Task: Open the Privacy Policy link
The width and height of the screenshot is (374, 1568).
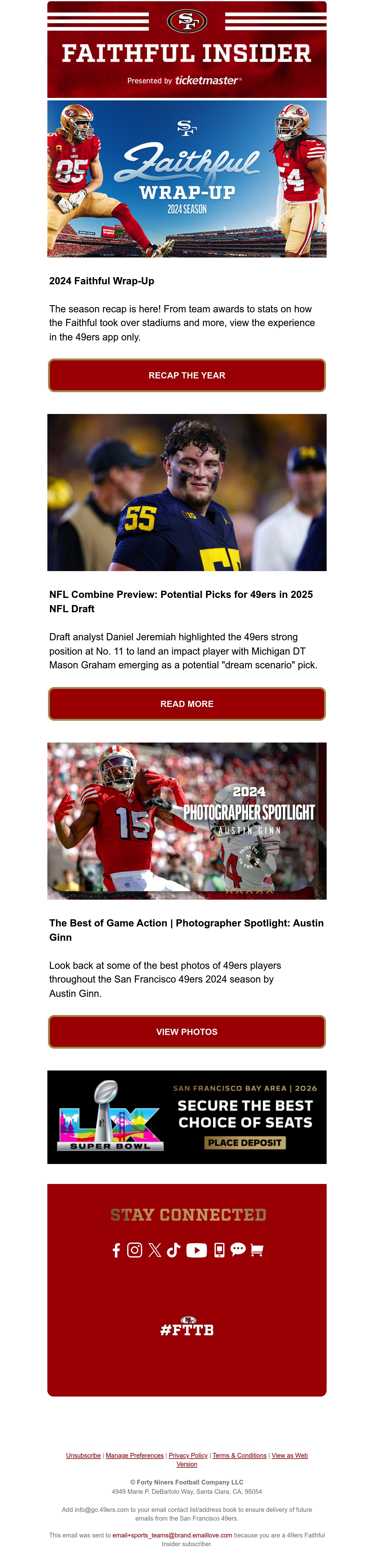Action: tap(188, 1455)
